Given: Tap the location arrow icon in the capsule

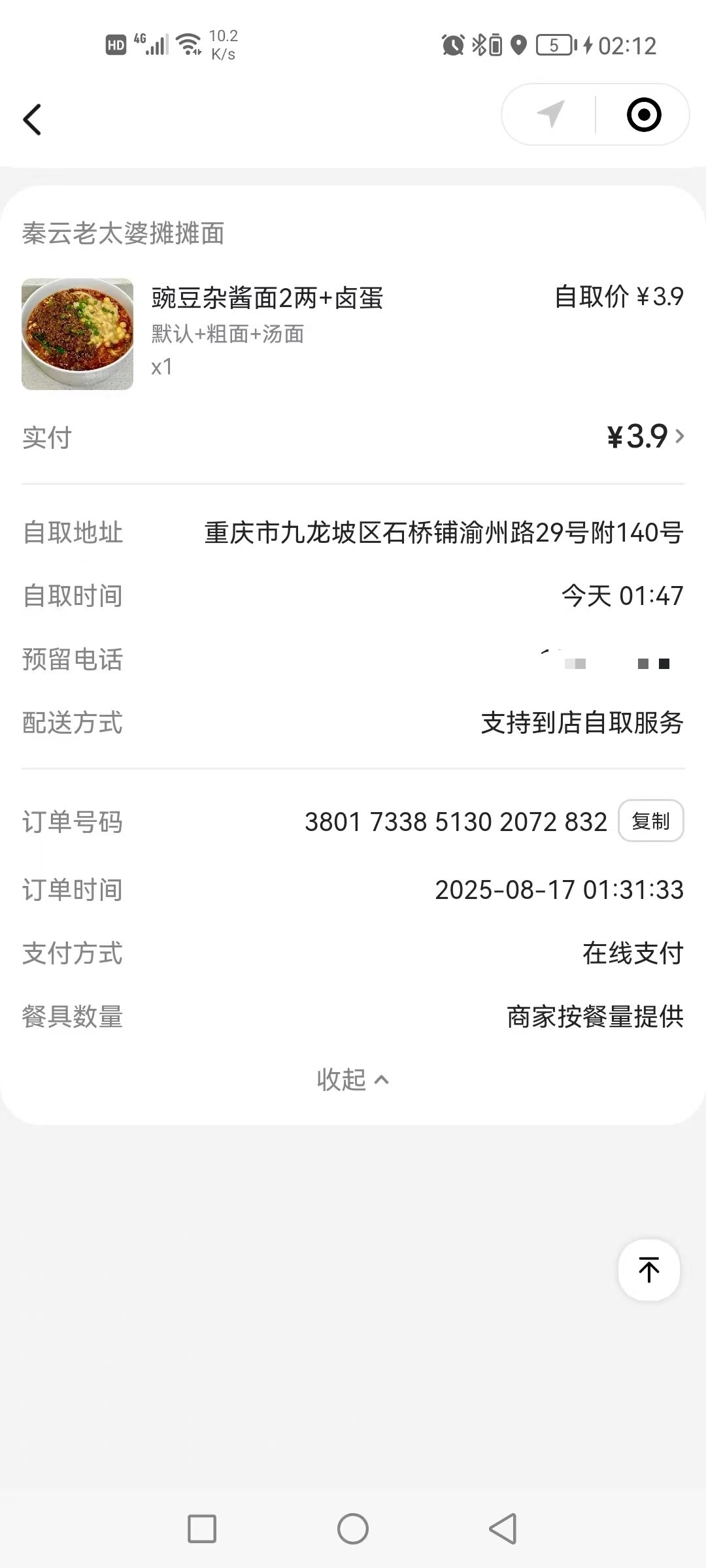Looking at the screenshot, I should (550, 115).
